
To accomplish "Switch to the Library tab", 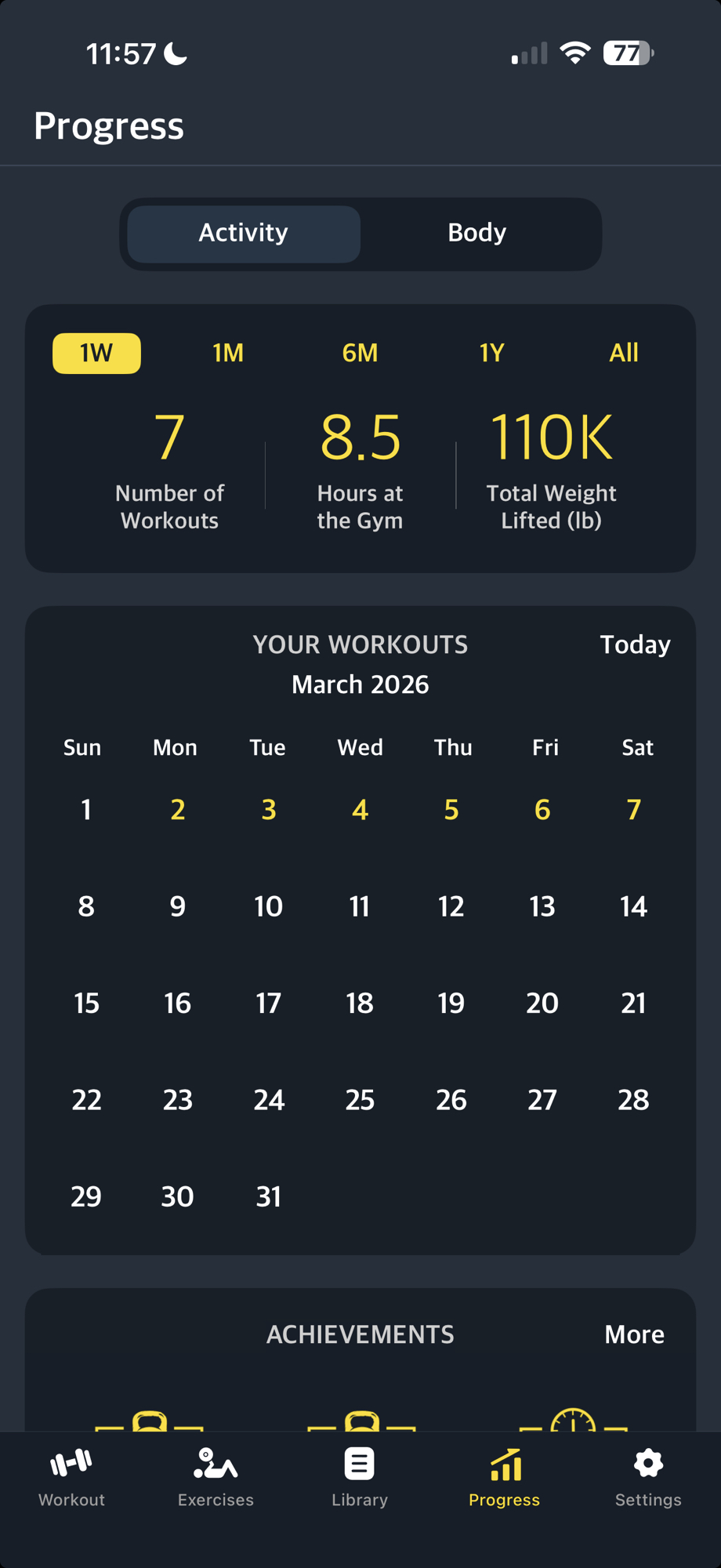I will pyautogui.click(x=360, y=1477).
